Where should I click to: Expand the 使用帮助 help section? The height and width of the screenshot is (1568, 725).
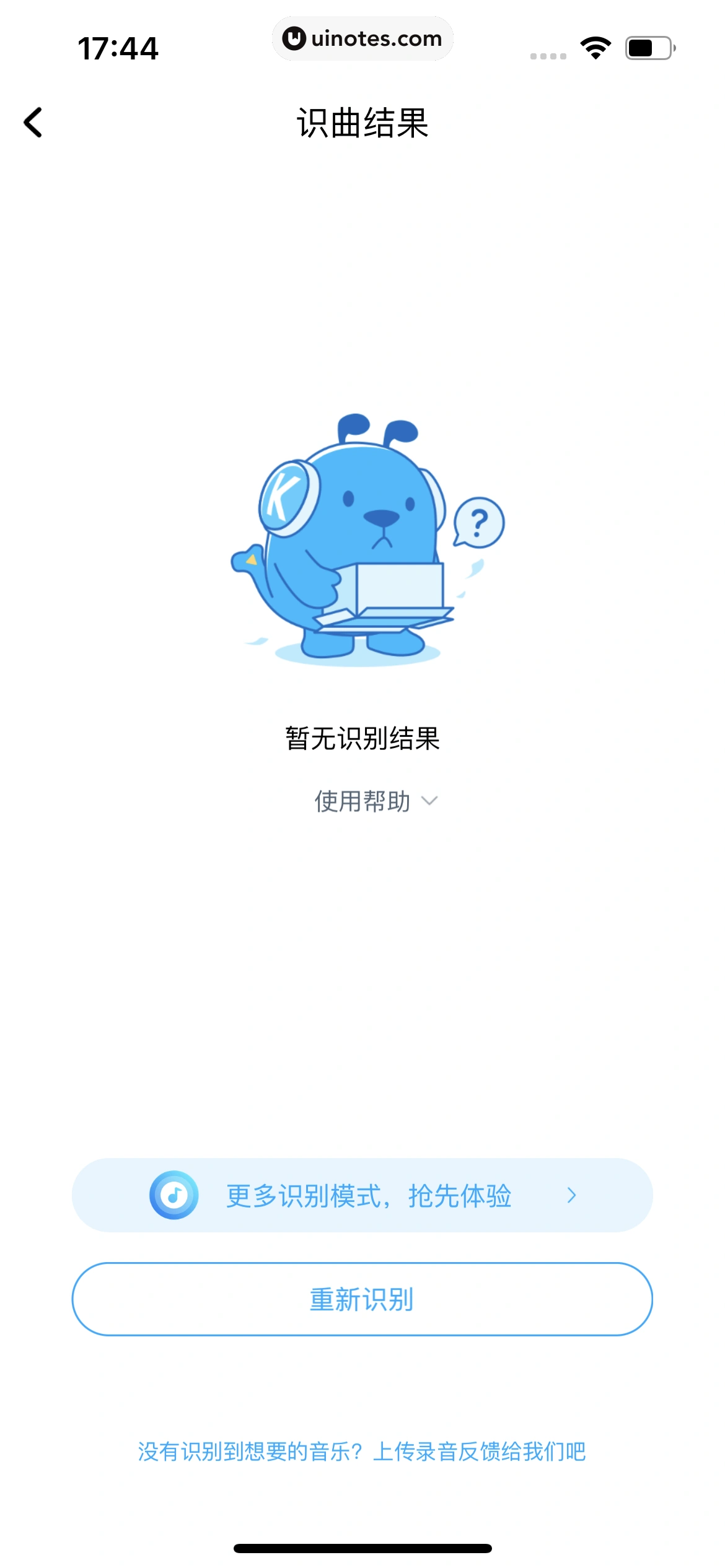tap(376, 801)
